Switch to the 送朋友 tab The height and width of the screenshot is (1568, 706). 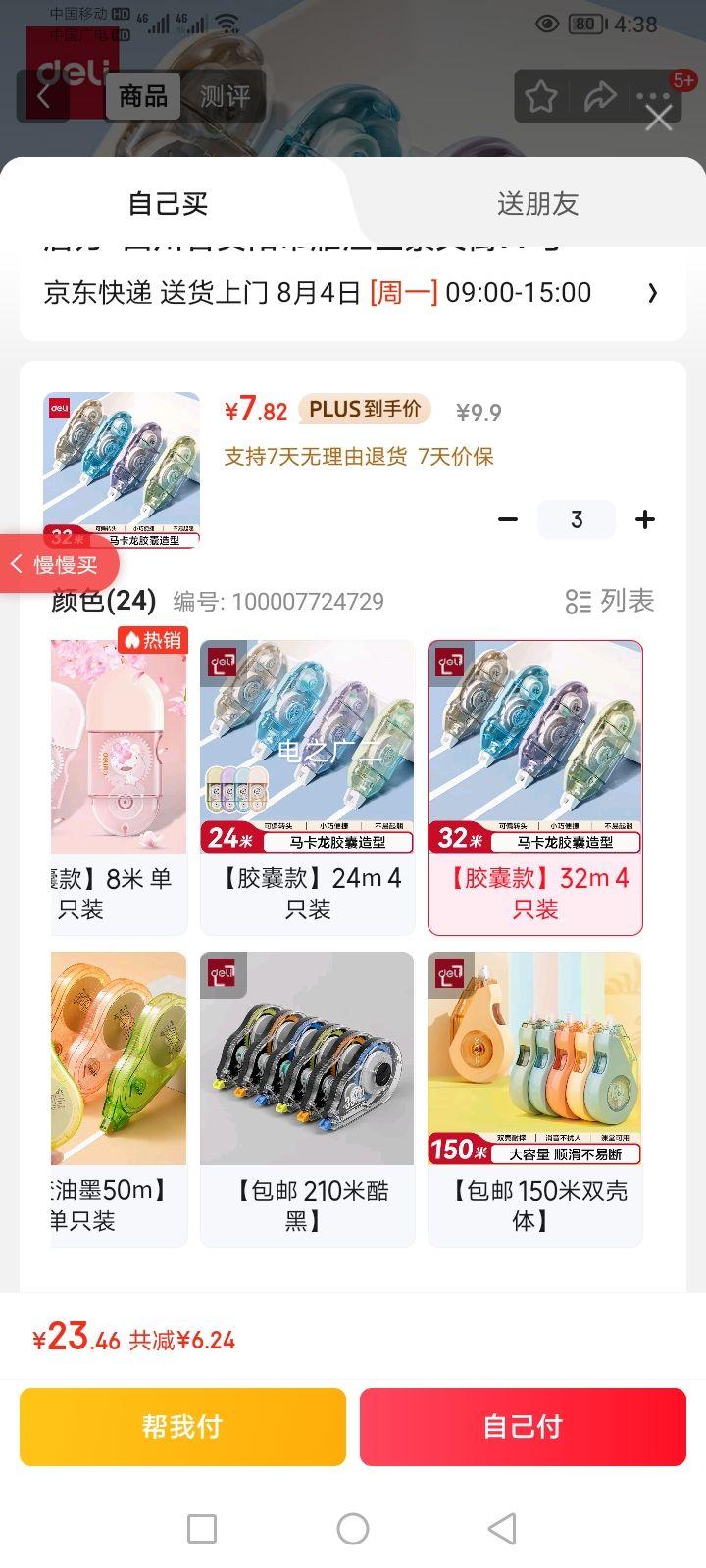tap(535, 203)
